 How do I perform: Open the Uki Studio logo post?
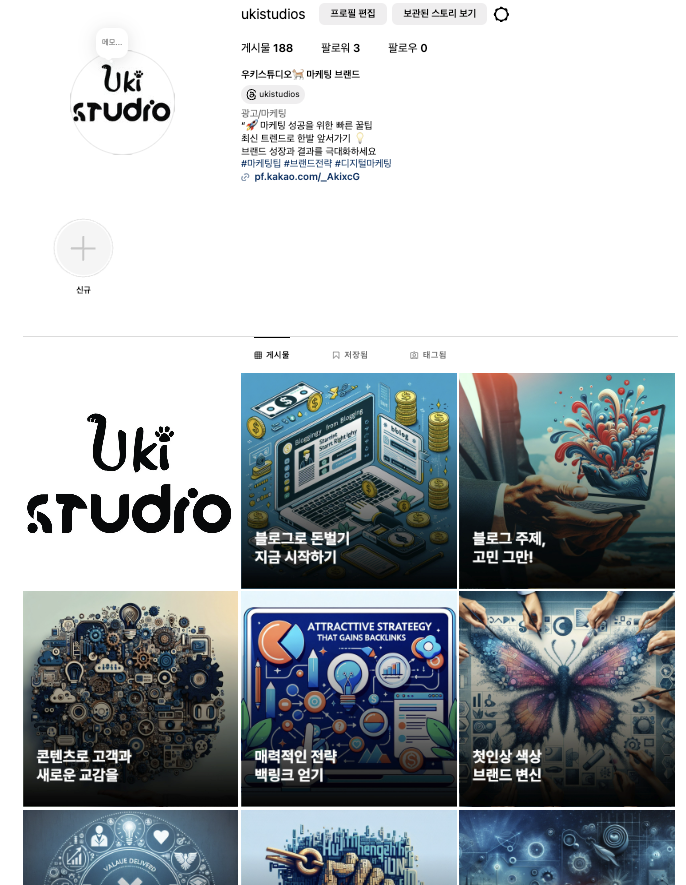130,481
